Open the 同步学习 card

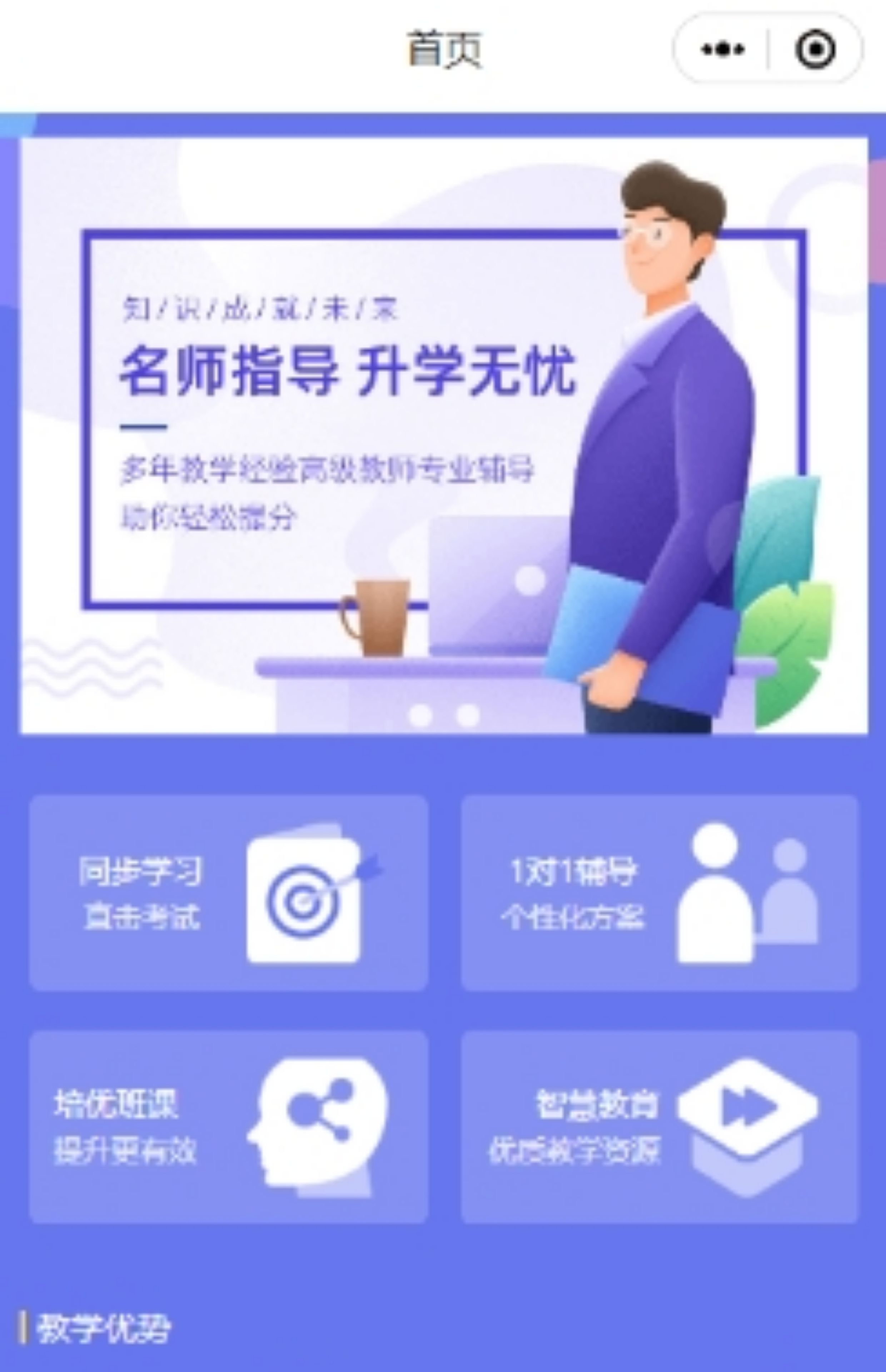[228, 893]
